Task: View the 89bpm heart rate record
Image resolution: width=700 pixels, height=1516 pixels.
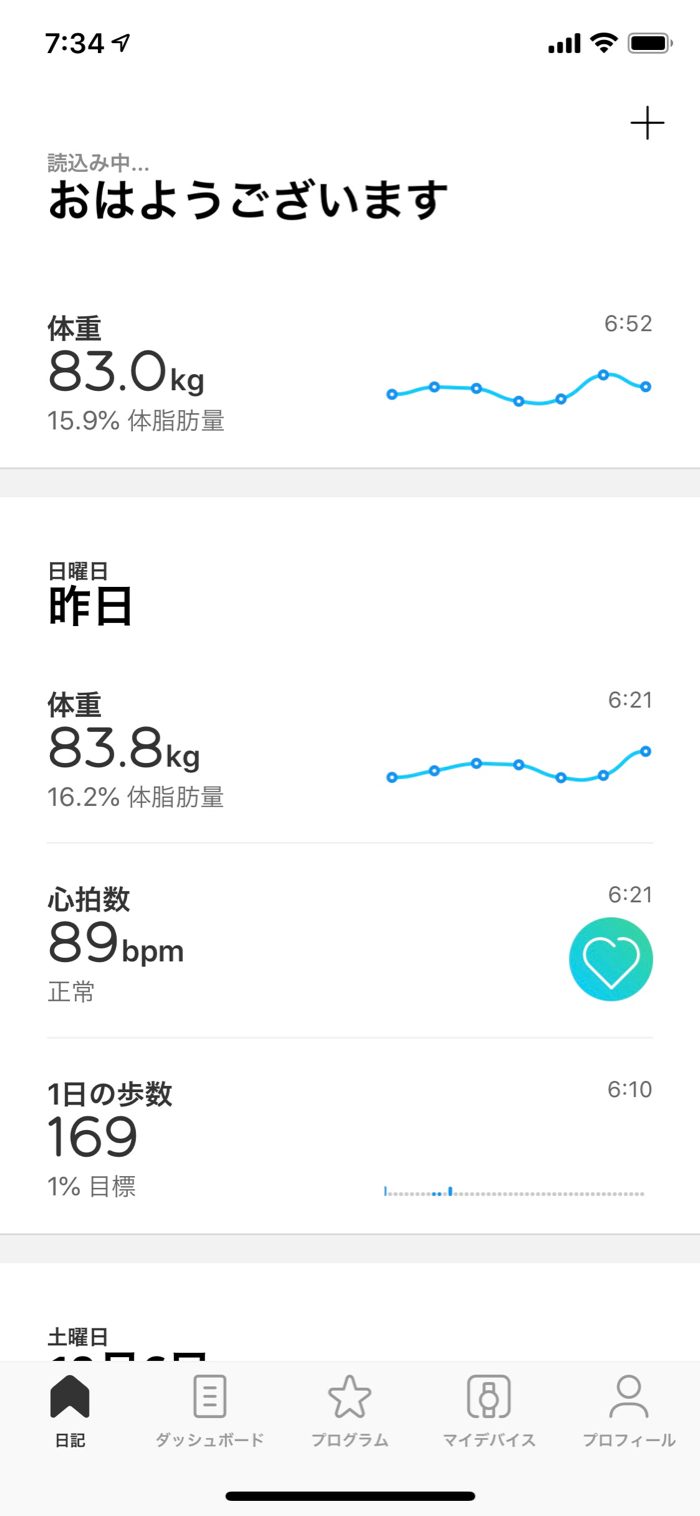Action: [350, 942]
